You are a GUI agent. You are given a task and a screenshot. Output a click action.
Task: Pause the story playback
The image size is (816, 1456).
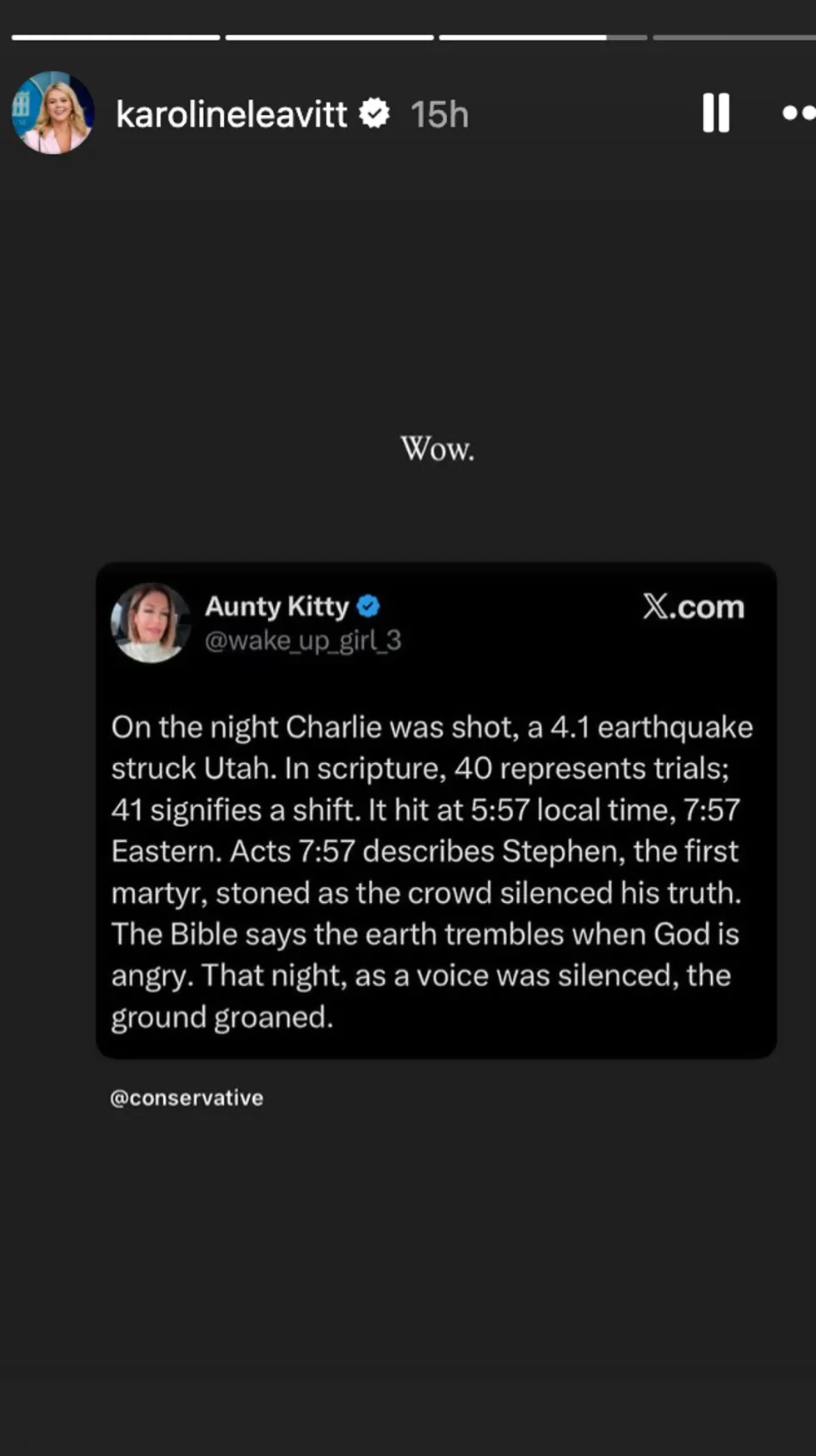click(715, 112)
